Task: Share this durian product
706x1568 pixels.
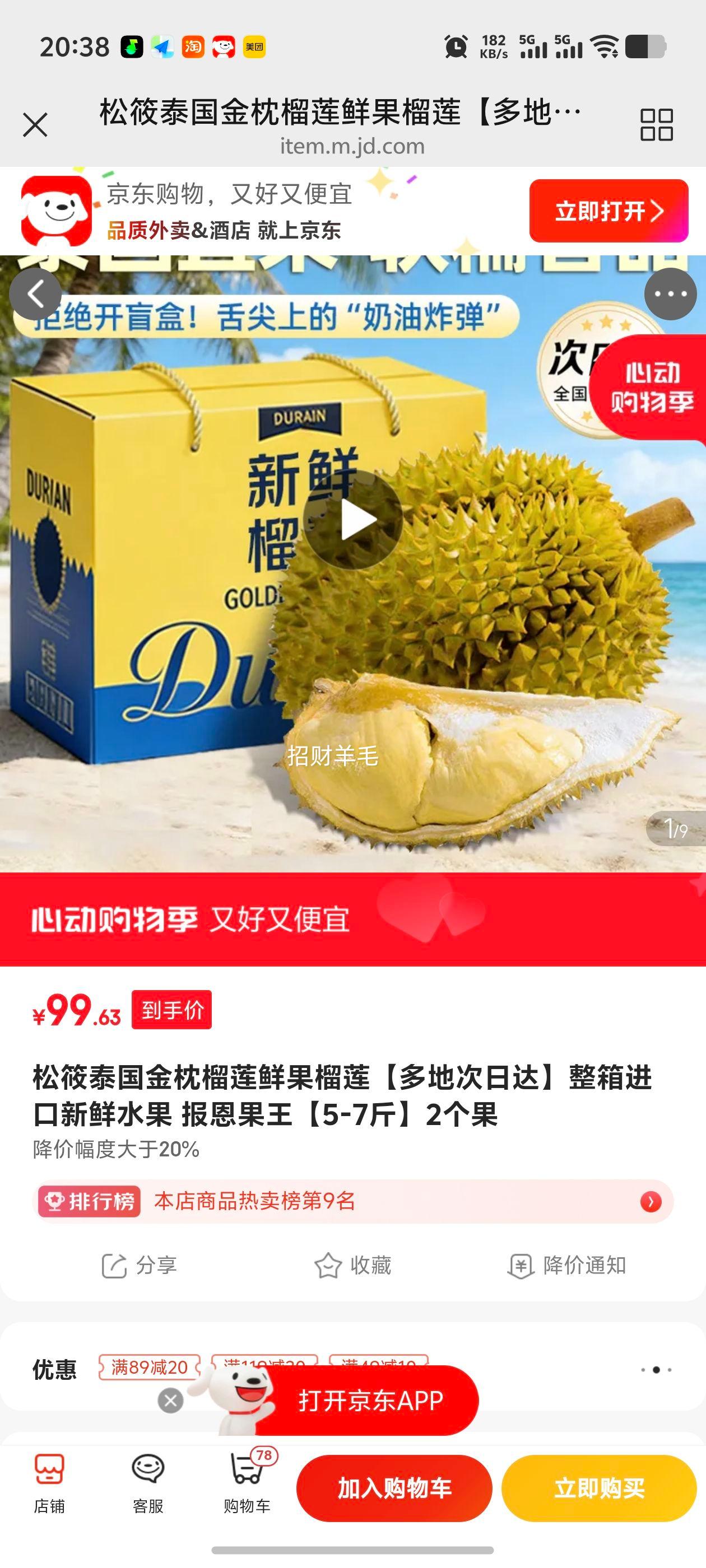Action: point(139,1266)
